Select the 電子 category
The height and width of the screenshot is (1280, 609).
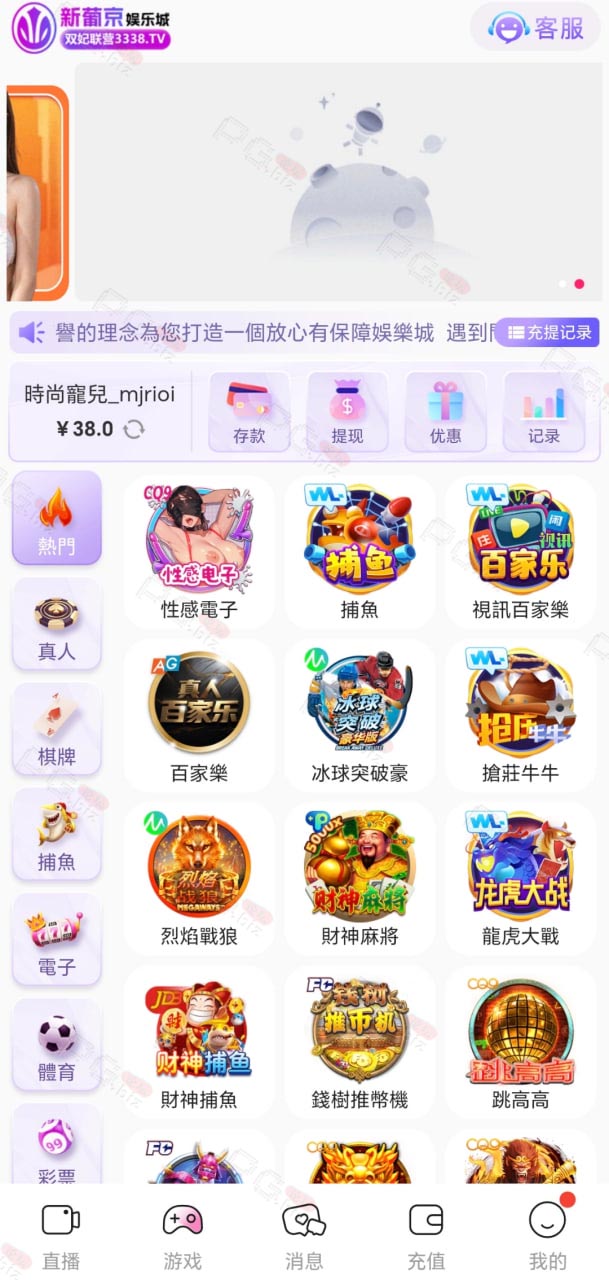point(57,940)
